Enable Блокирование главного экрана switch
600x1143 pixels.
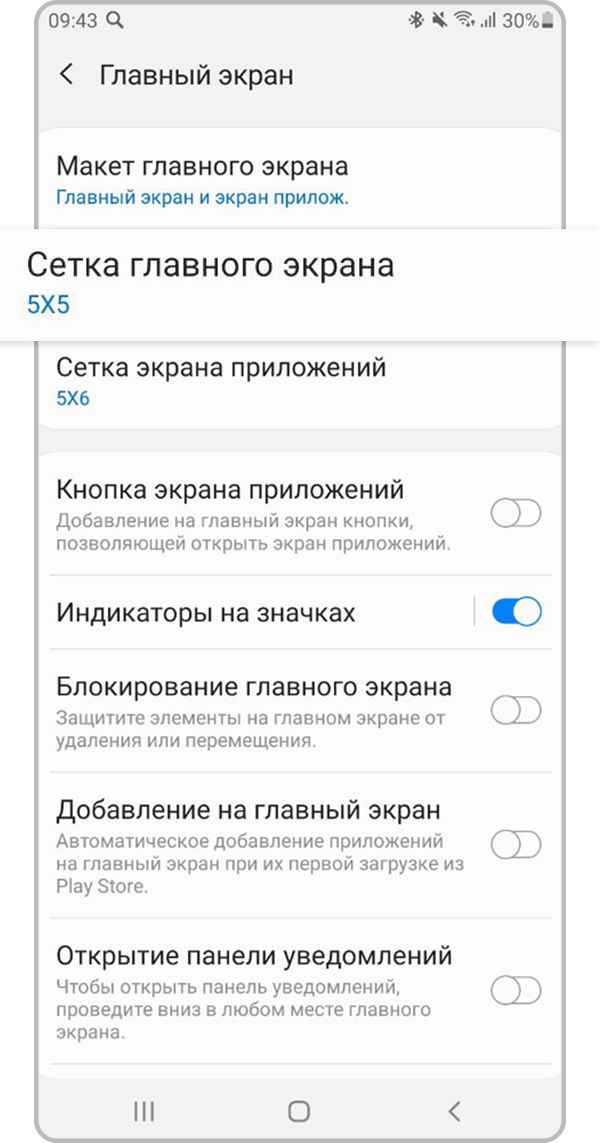point(516,711)
